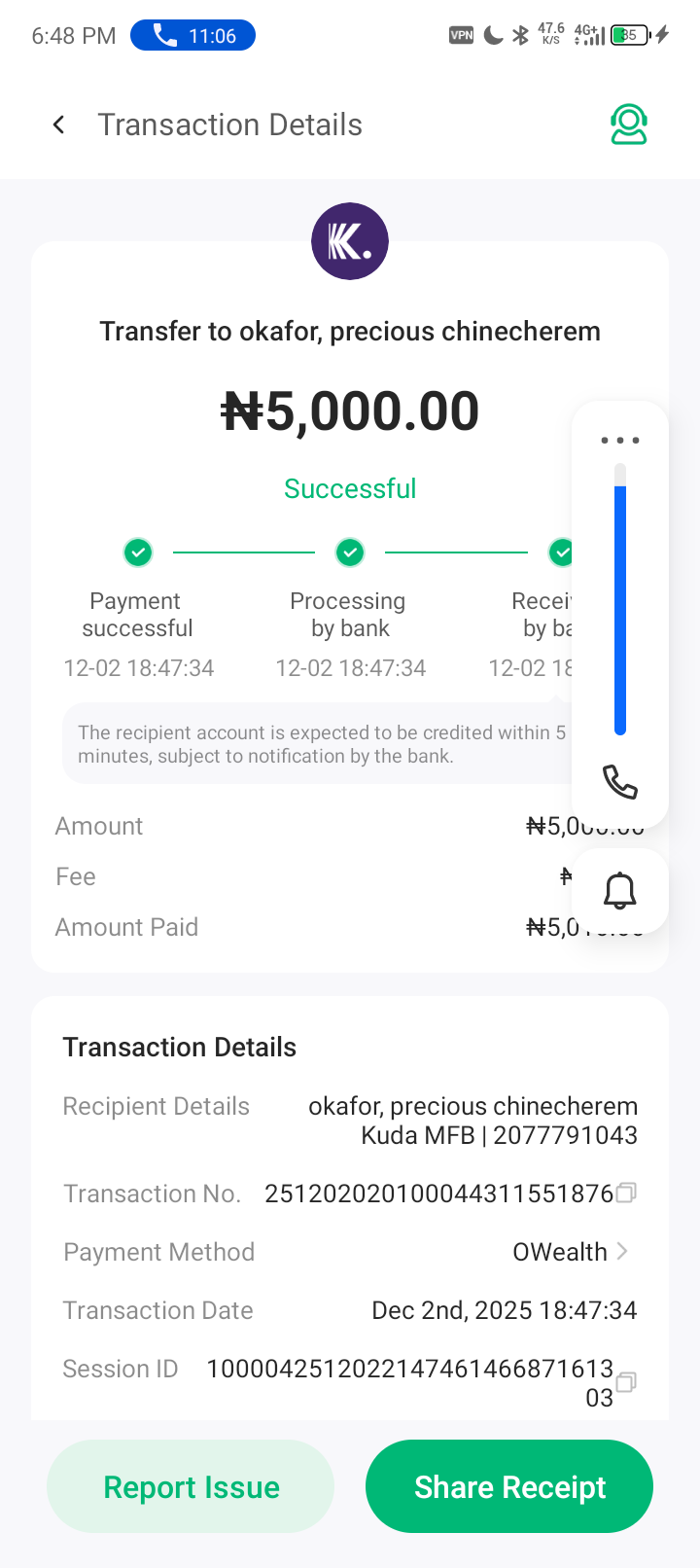The image size is (700, 1568).
Task: Tap the ringer bell icon
Action: pos(619,890)
